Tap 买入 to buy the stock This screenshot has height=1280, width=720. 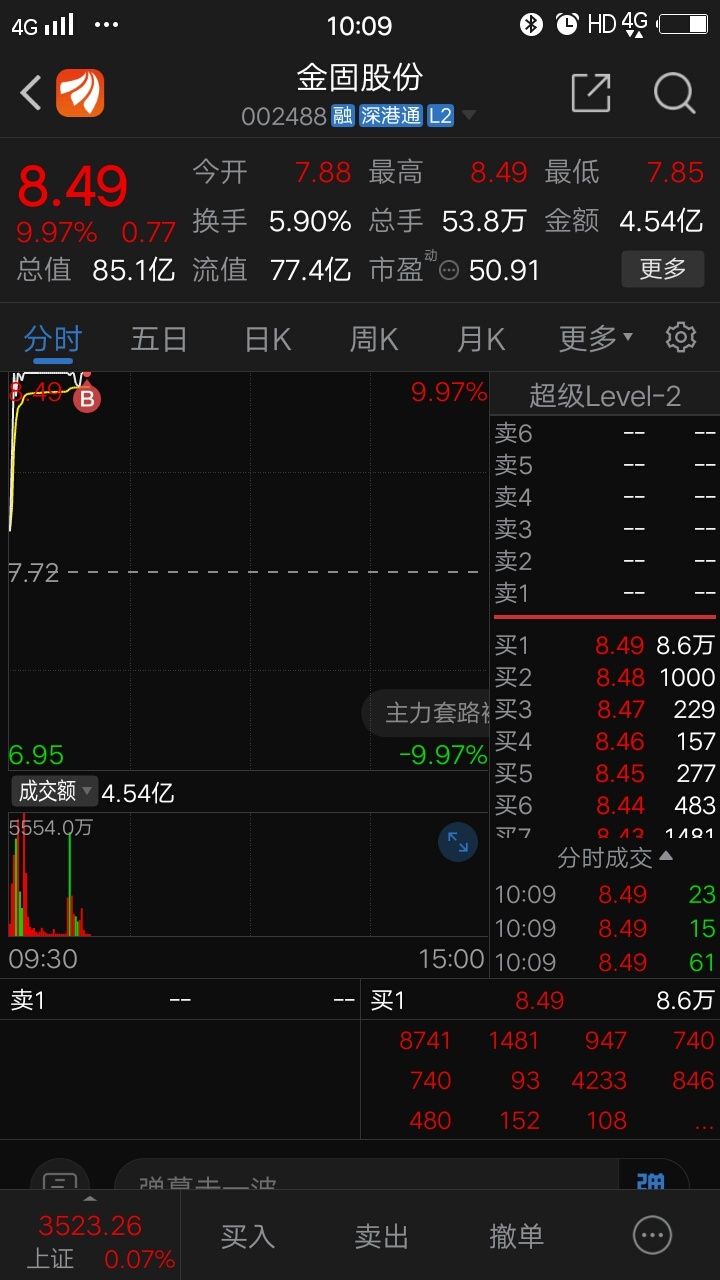click(x=247, y=1236)
